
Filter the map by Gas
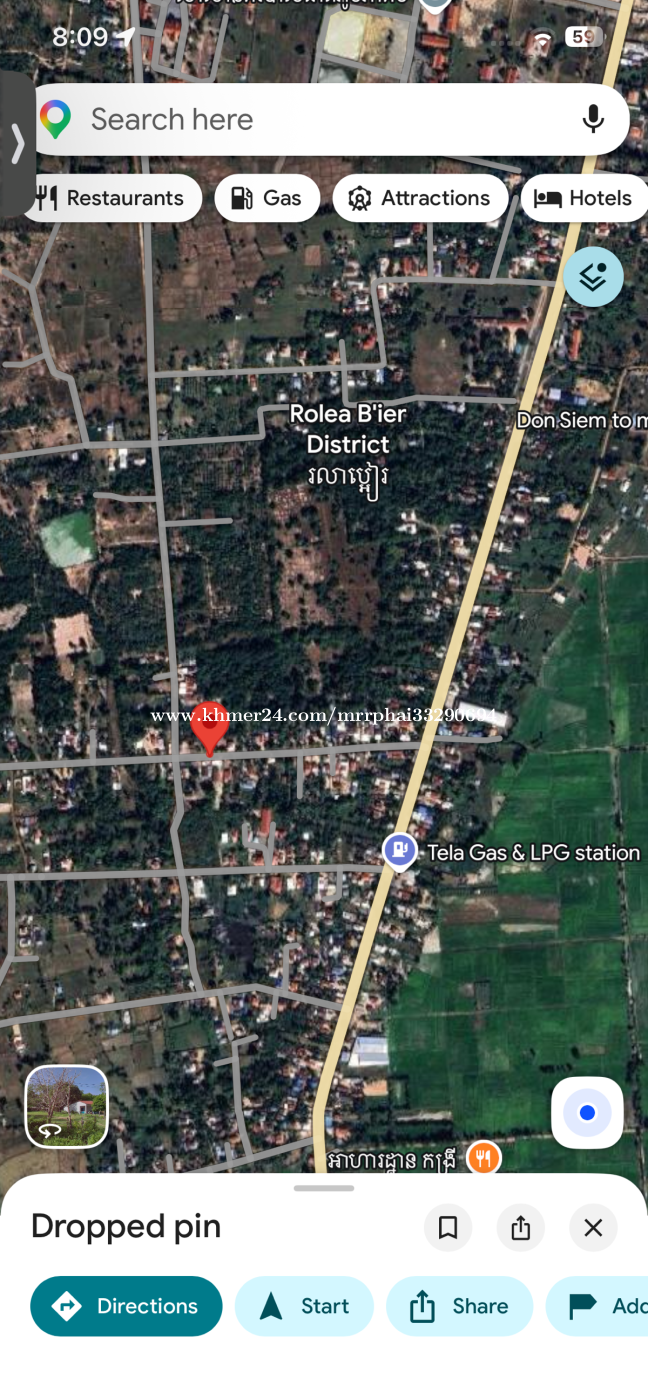[x=267, y=198]
